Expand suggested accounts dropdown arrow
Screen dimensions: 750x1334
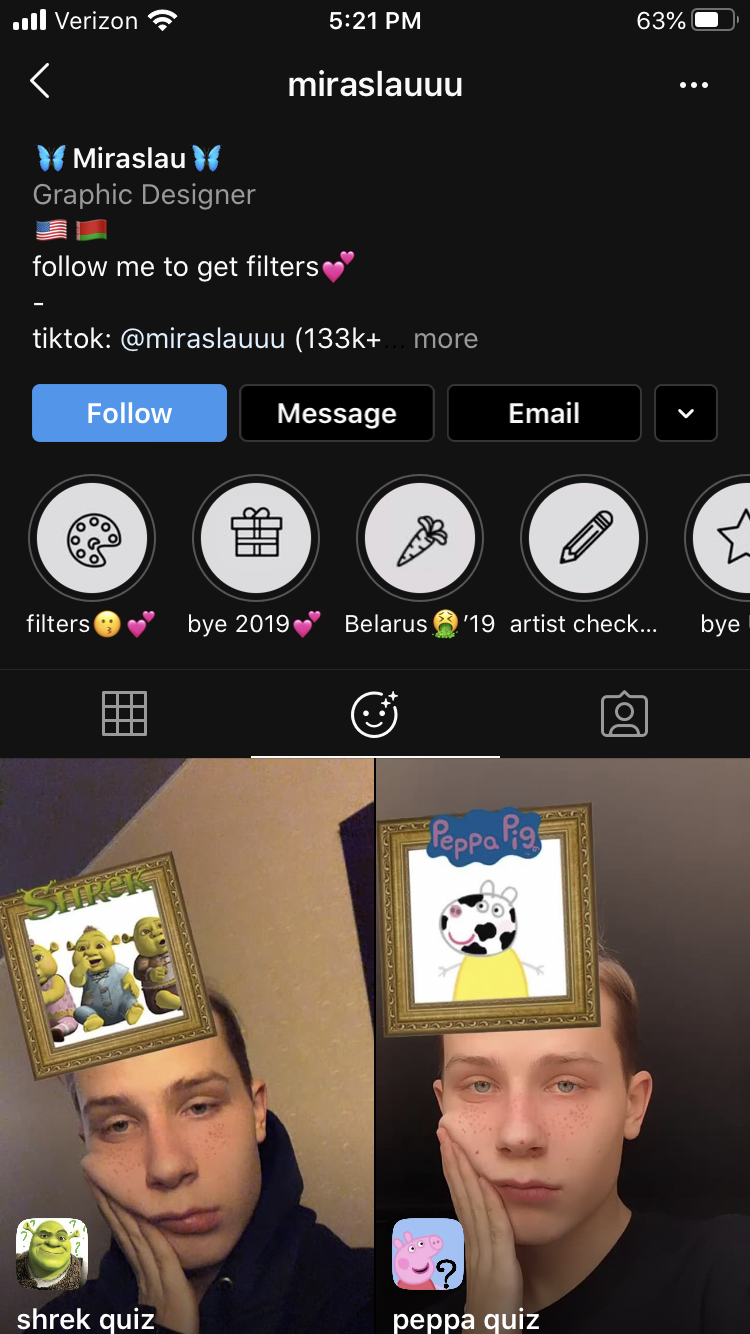tap(686, 413)
